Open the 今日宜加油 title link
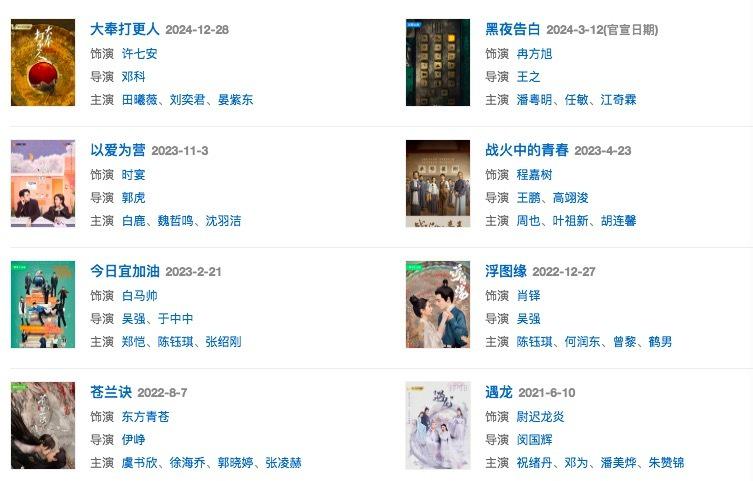 [124, 271]
